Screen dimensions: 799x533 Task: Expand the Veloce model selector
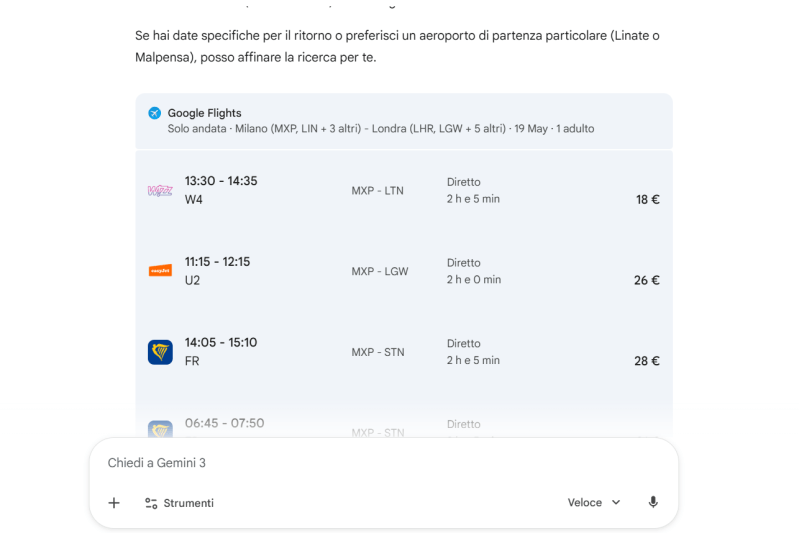[594, 503]
